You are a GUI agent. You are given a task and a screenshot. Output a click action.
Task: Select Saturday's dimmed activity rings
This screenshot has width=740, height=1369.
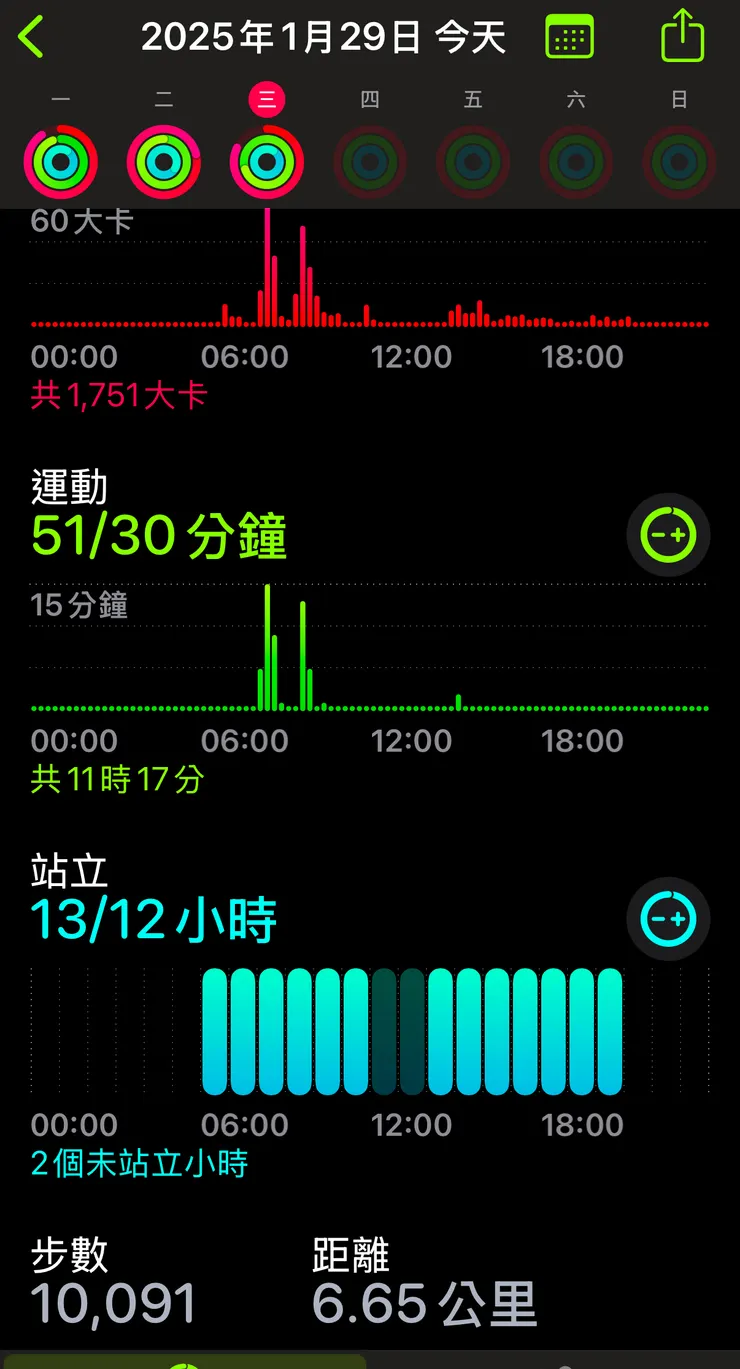pos(576,161)
